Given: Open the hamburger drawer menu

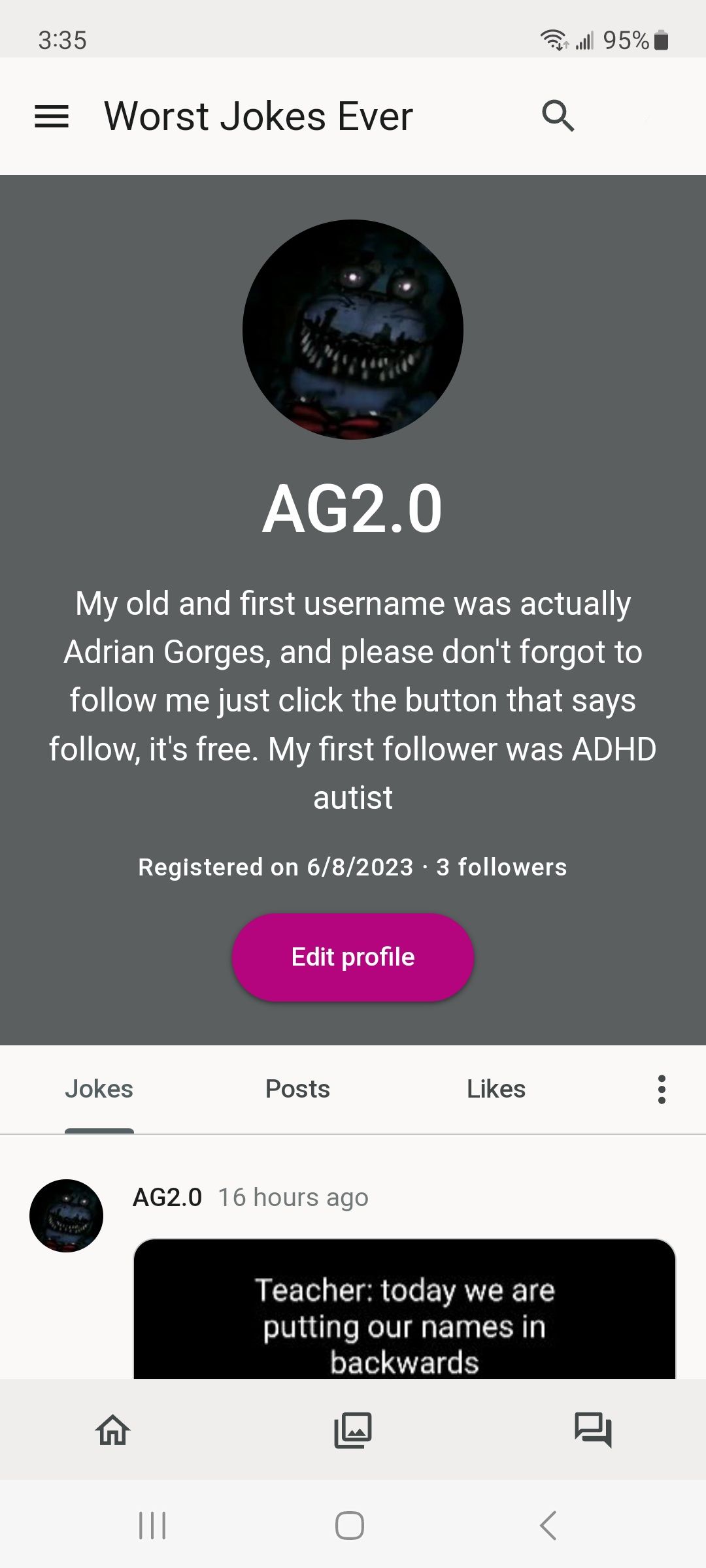Looking at the screenshot, I should [x=52, y=116].
